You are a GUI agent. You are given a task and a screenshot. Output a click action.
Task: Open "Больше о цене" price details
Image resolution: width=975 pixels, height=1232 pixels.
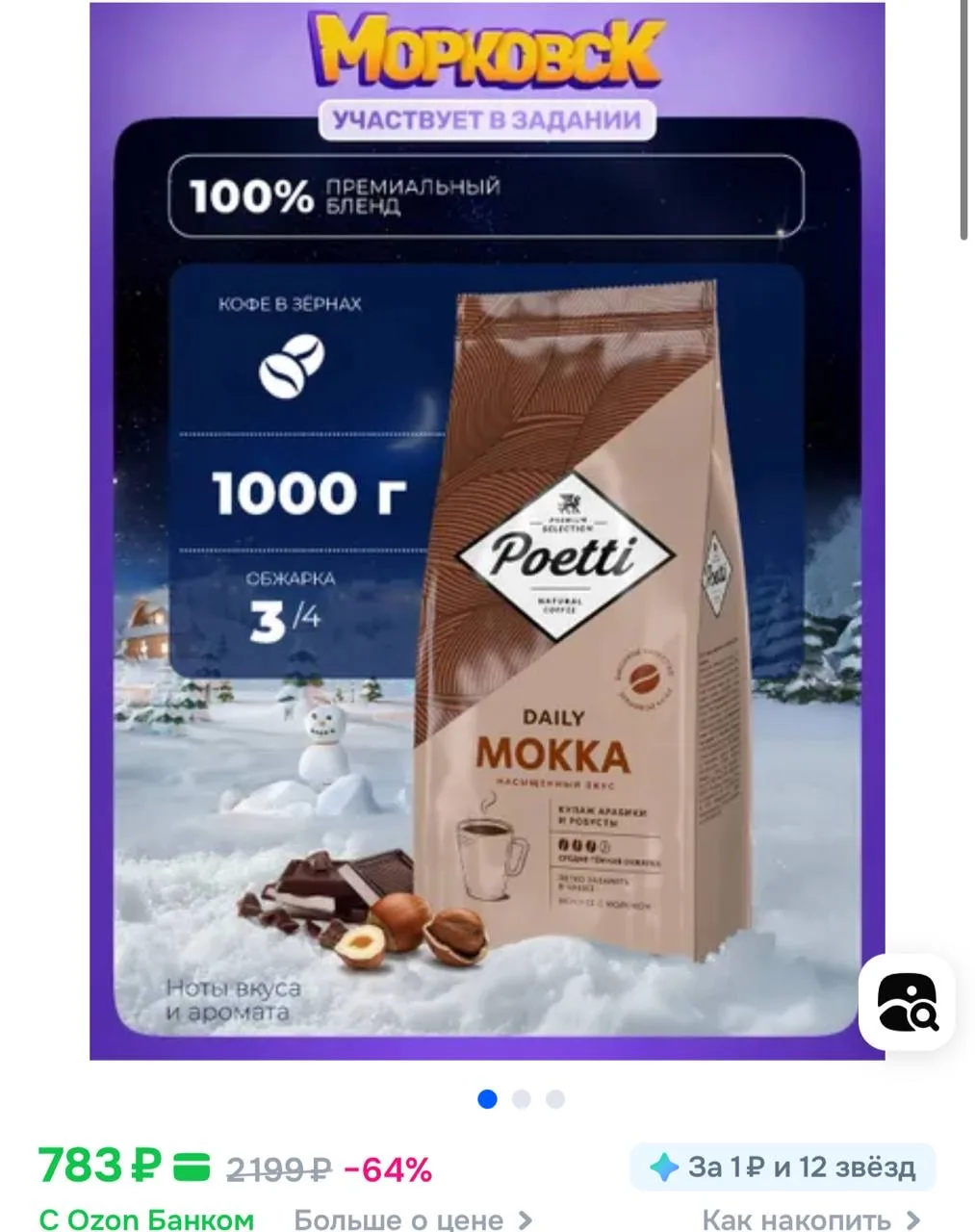[413, 1219]
